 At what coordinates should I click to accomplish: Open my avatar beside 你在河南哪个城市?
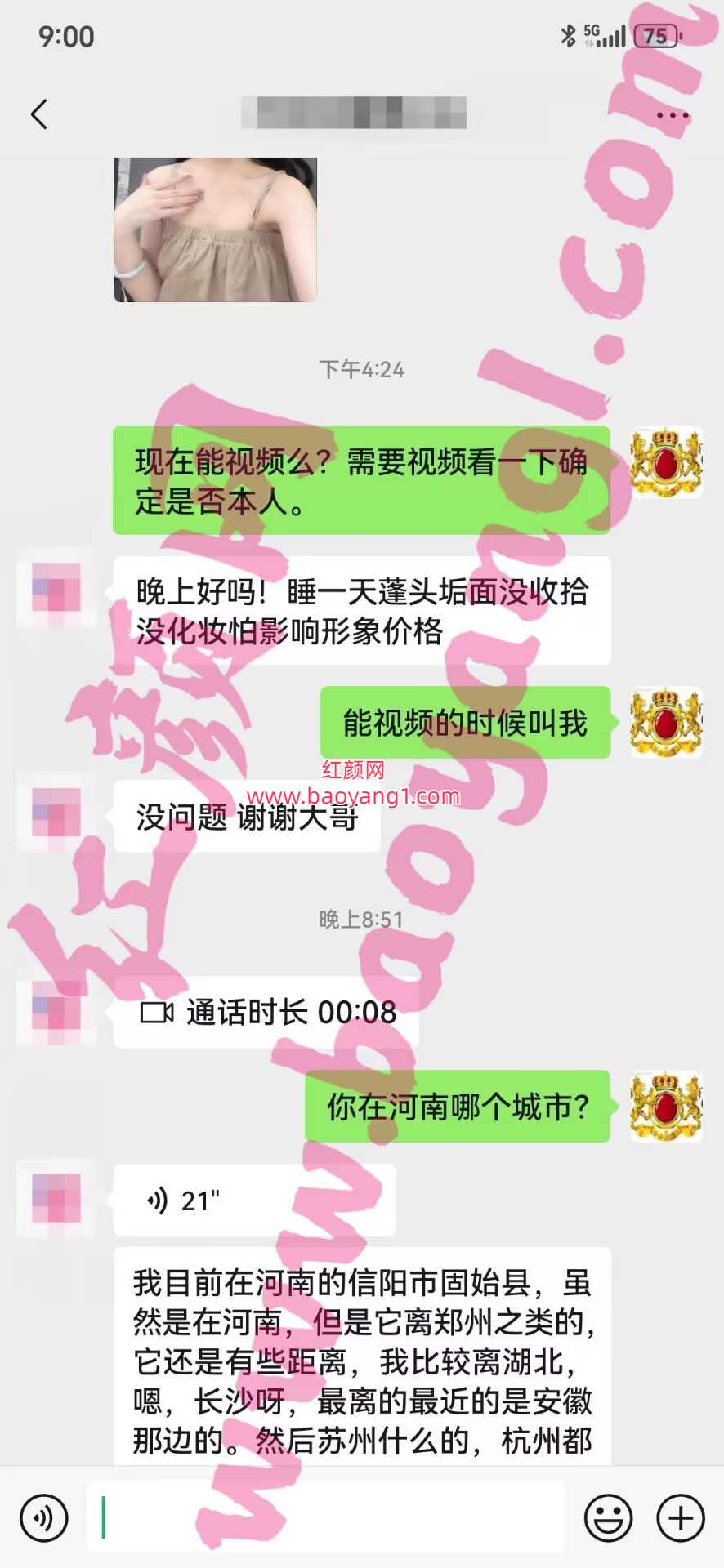[666, 1106]
